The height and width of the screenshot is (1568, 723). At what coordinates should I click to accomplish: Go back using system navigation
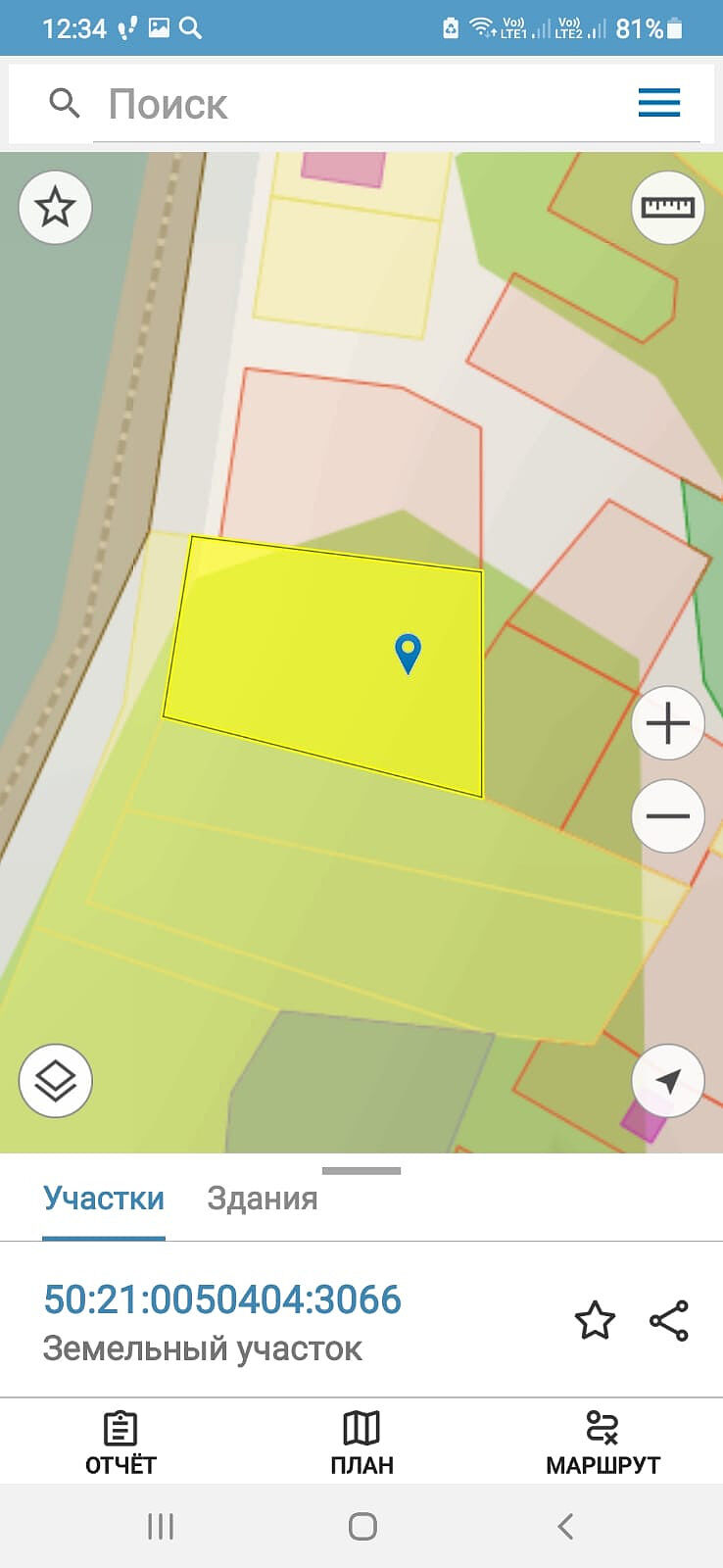[565, 1526]
